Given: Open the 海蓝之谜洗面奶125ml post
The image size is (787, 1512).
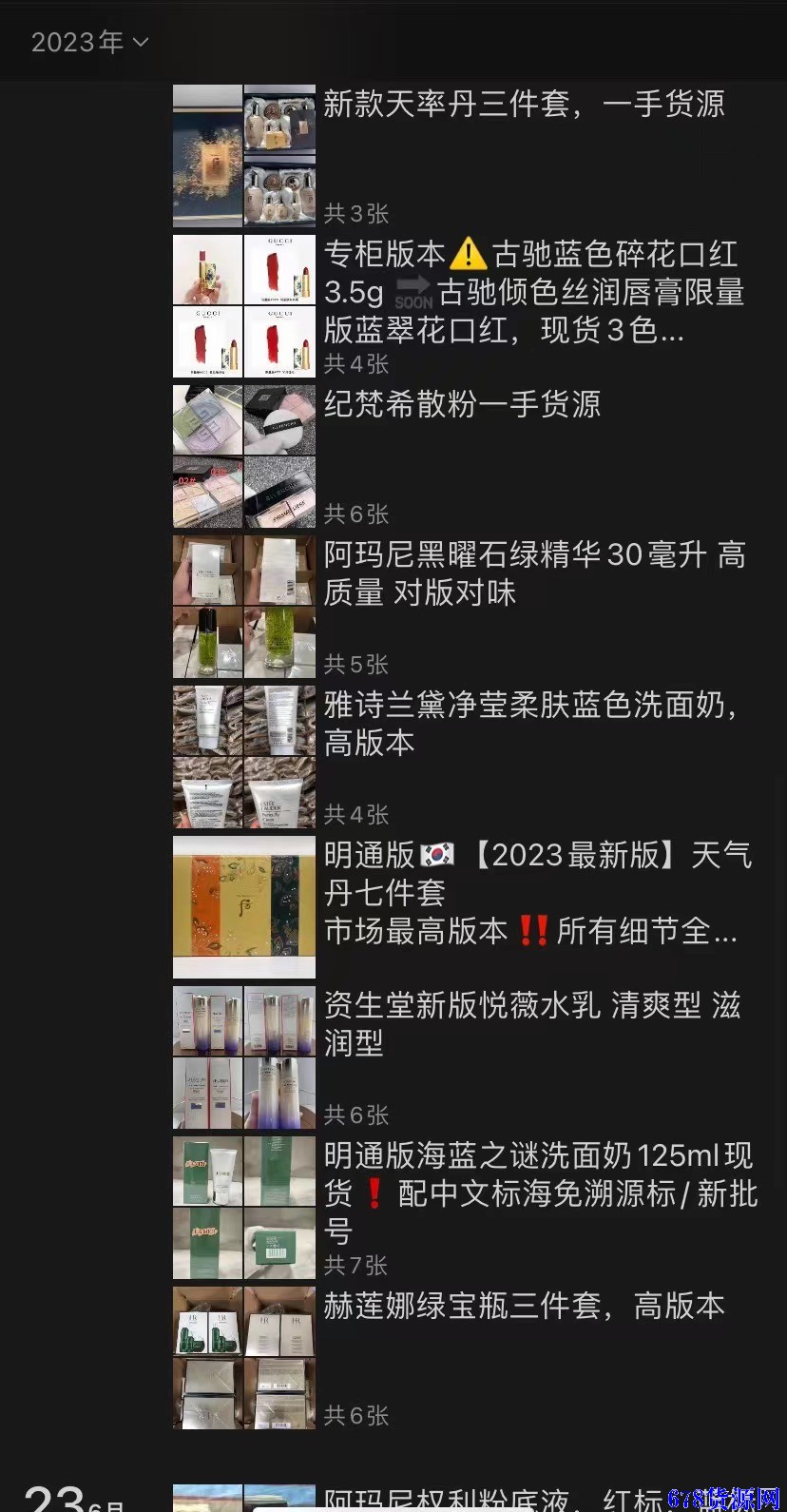Looking at the screenshot, I should (x=537, y=1192).
